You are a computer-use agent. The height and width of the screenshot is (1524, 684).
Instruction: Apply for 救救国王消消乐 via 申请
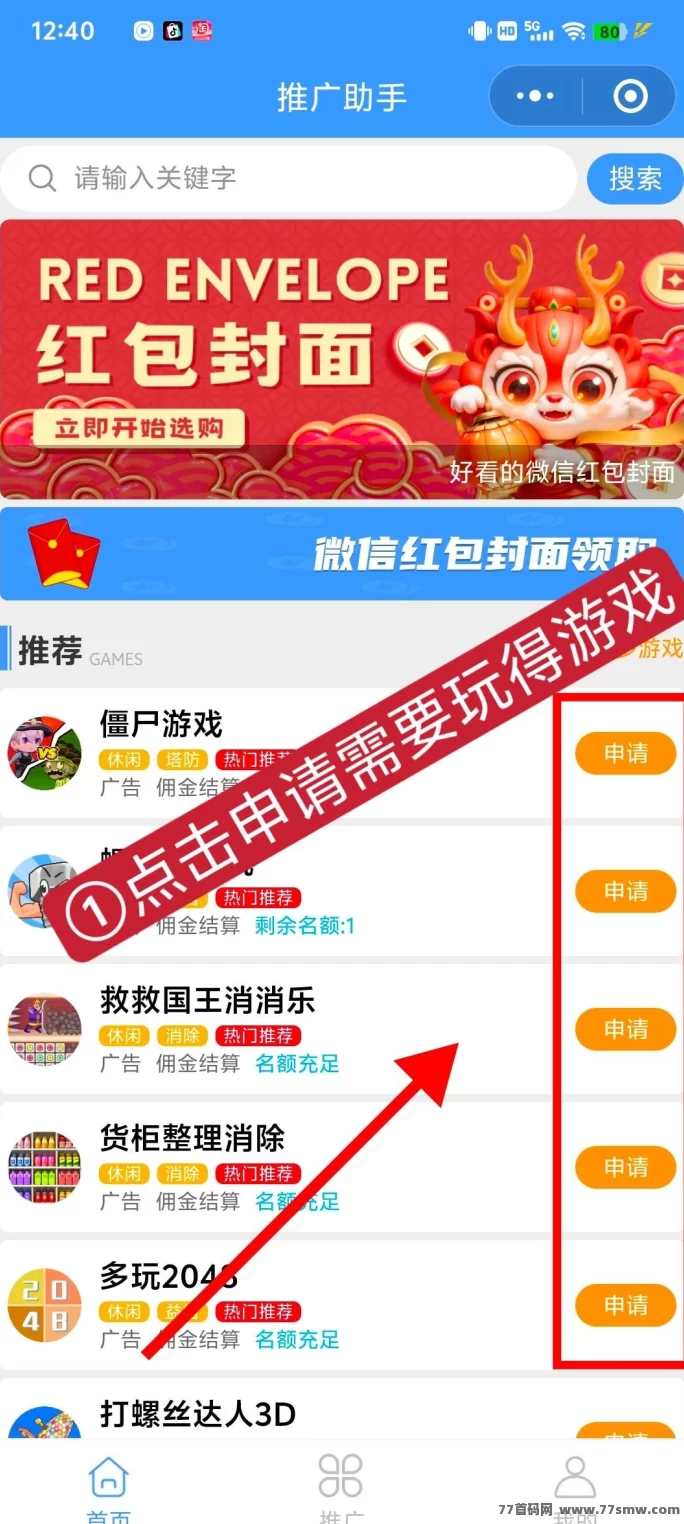tap(625, 1029)
